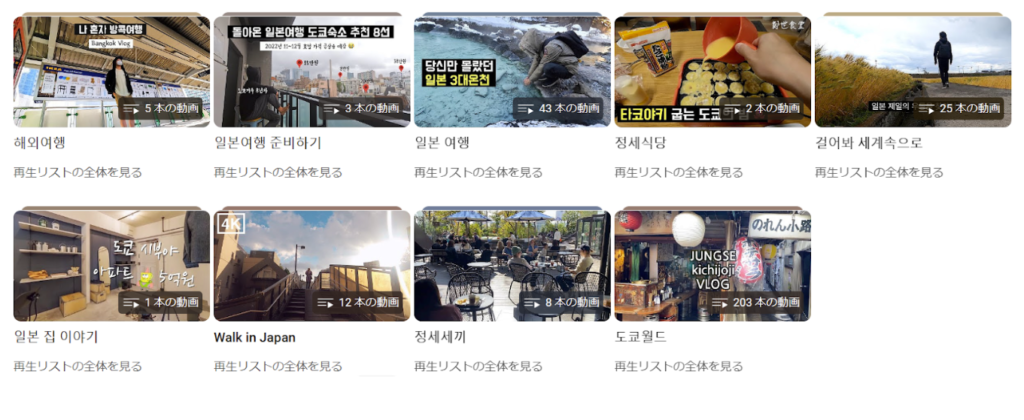
Task: View the full playlist under 걸어봐 세계속으로
Action: 879,172
